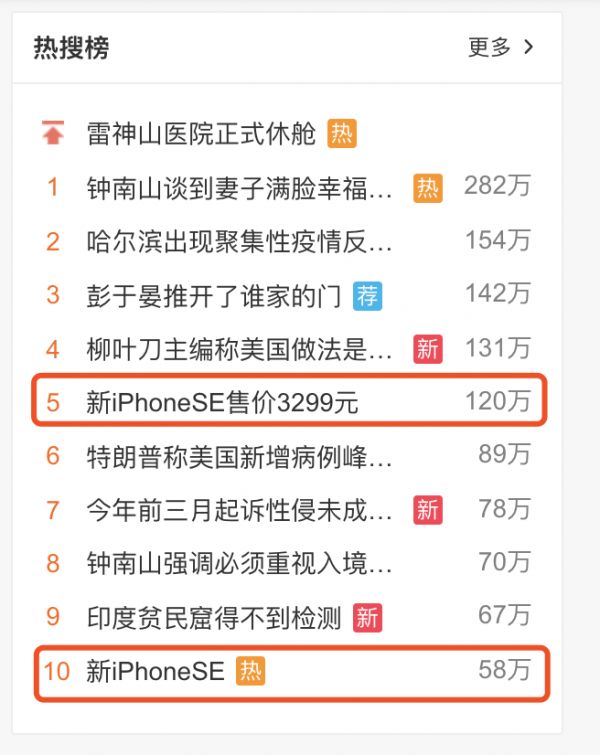Open hot search about 钟南山谈到妻子满脸幸福
This screenshot has width=600, height=755.
tap(240, 187)
